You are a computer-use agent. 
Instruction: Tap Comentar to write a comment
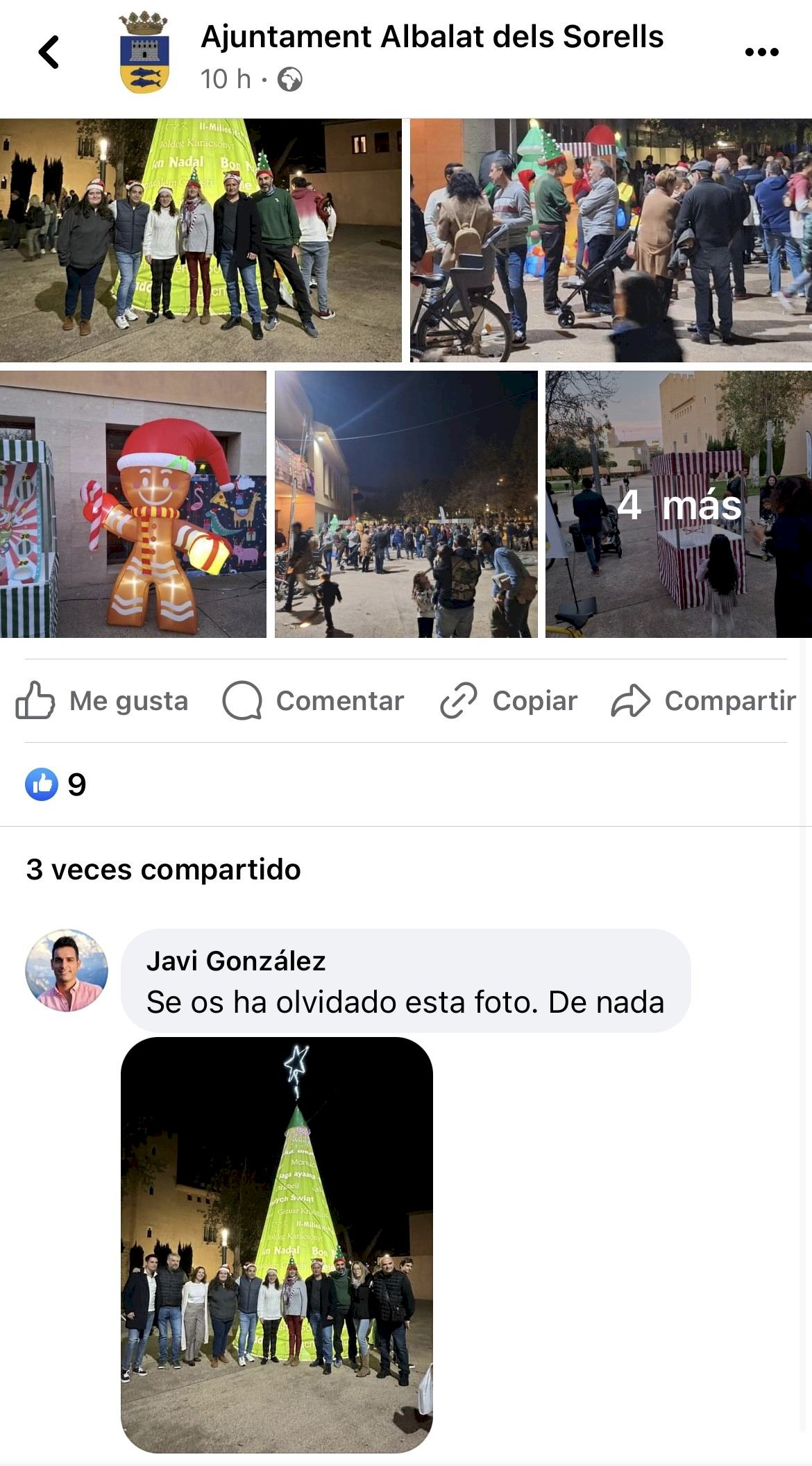313,700
